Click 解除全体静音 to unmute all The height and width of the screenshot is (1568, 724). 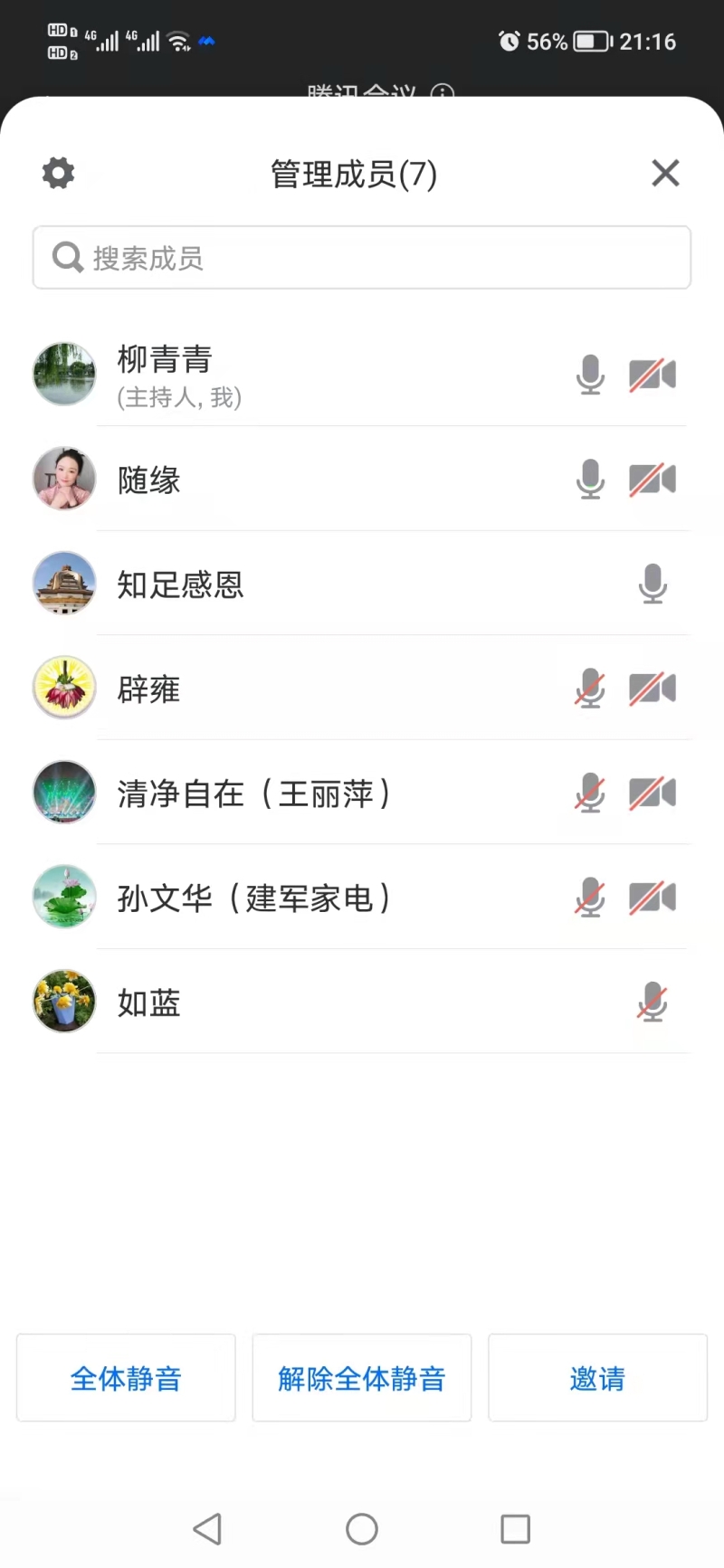pos(361,1378)
